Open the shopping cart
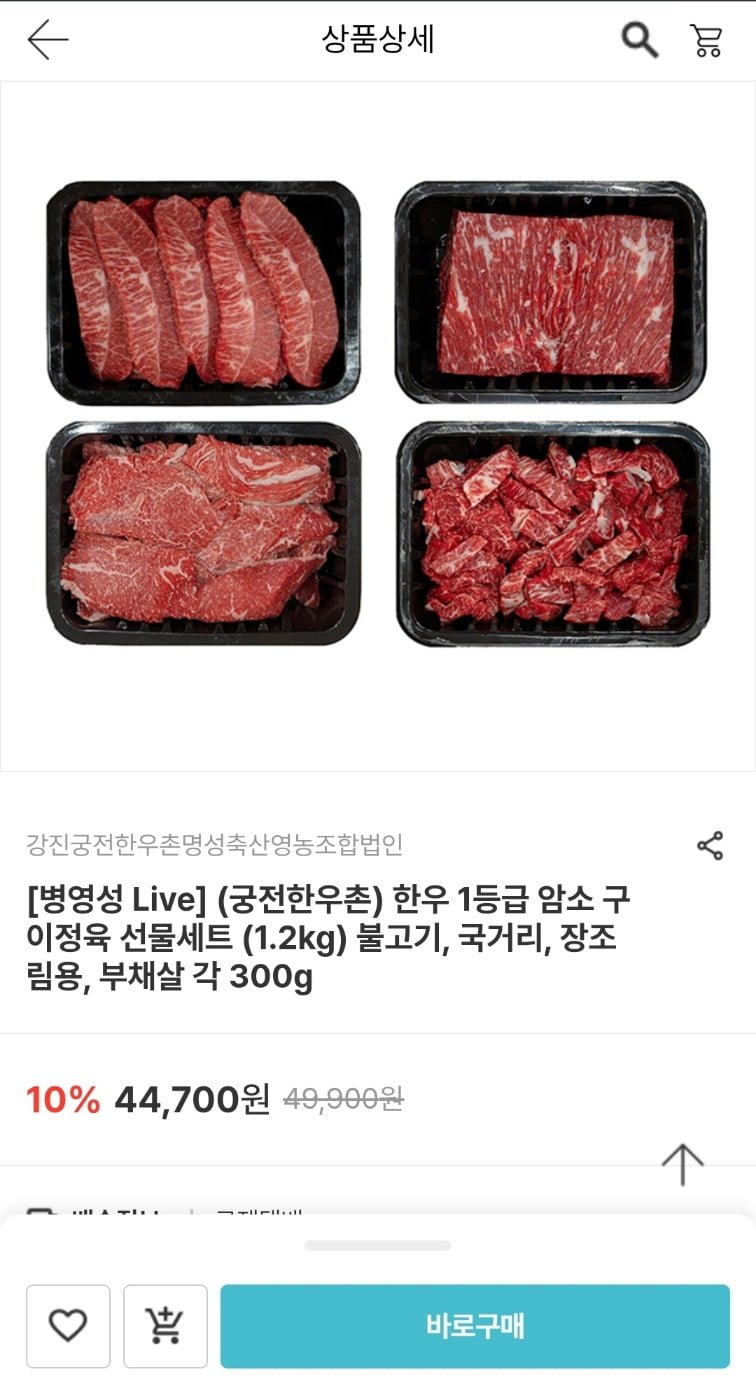The height and width of the screenshot is (1394, 756). click(x=706, y=40)
